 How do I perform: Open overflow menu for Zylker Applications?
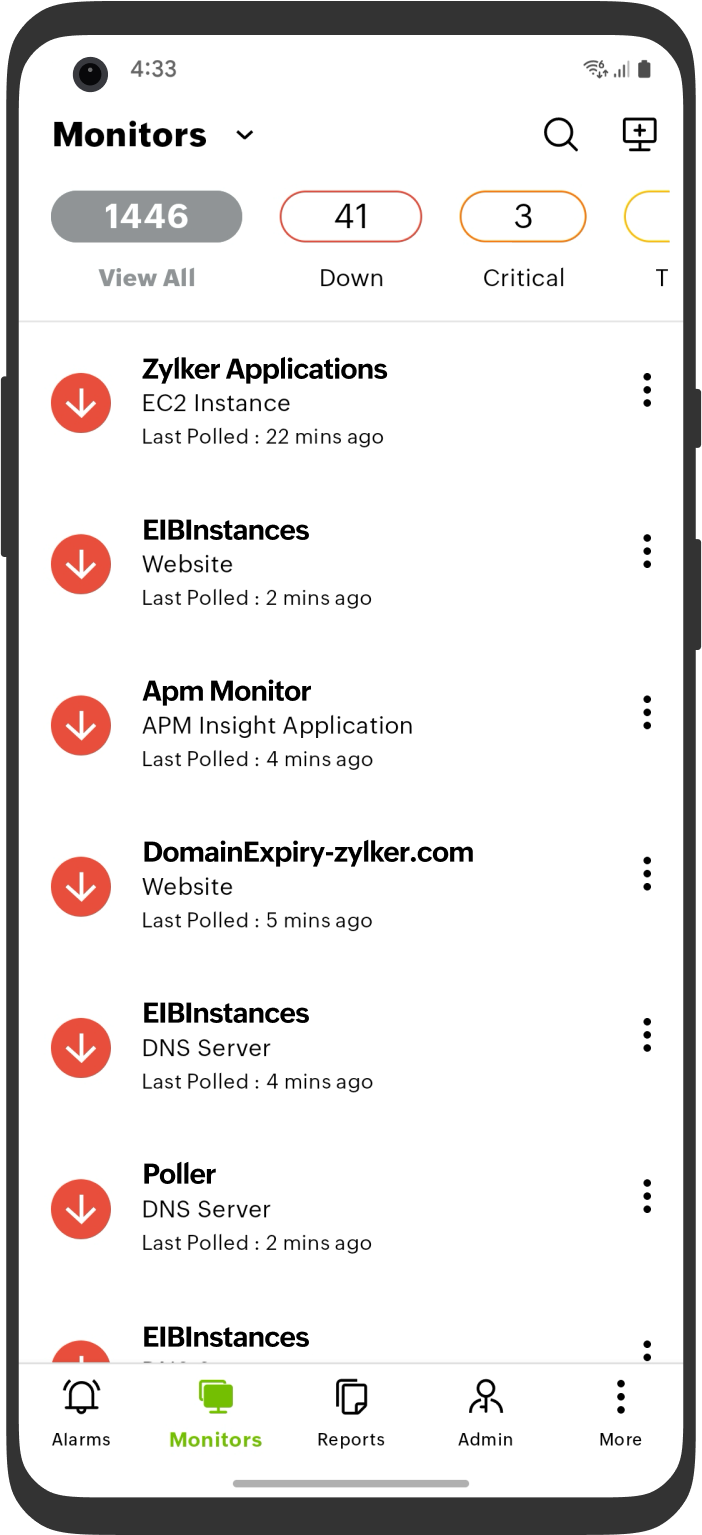tap(647, 390)
